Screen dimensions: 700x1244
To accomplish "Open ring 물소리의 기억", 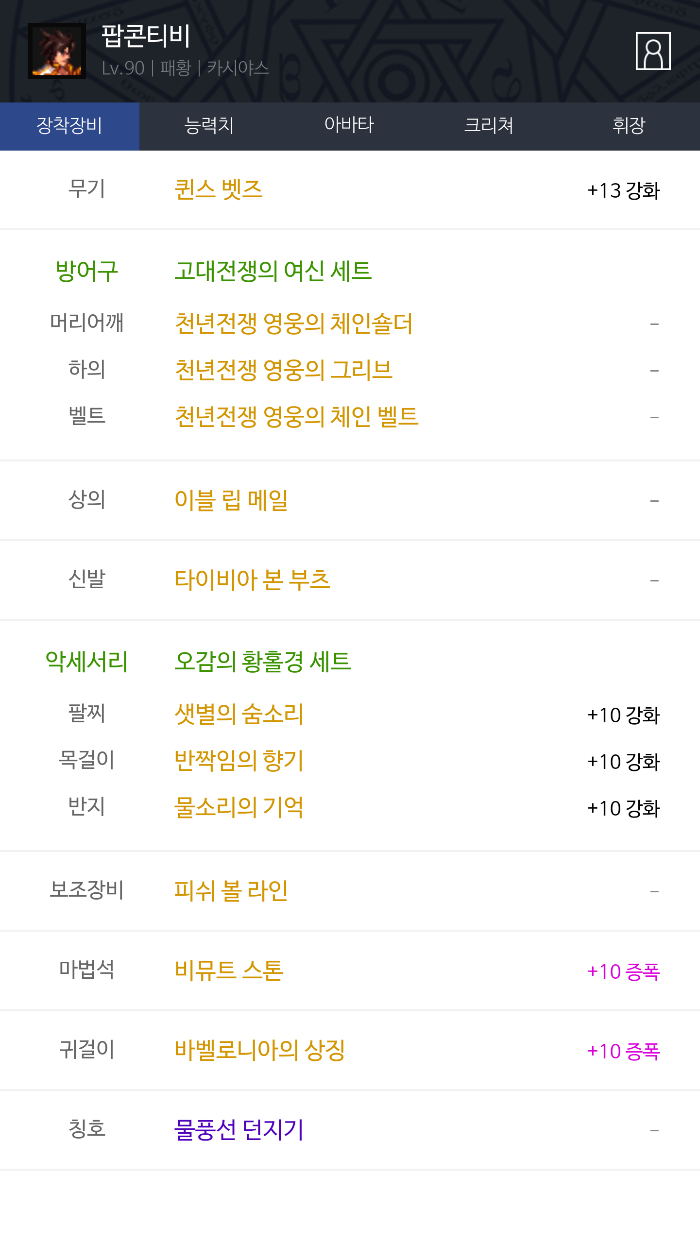I will point(239,807).
